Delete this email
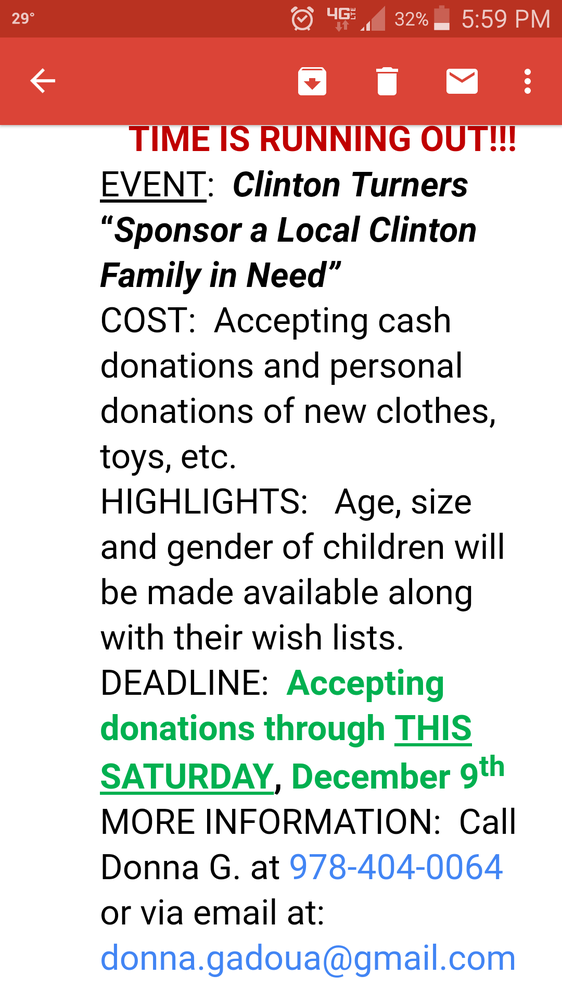This screenshot has width=562, height=1000. click(x=387, y=82)
